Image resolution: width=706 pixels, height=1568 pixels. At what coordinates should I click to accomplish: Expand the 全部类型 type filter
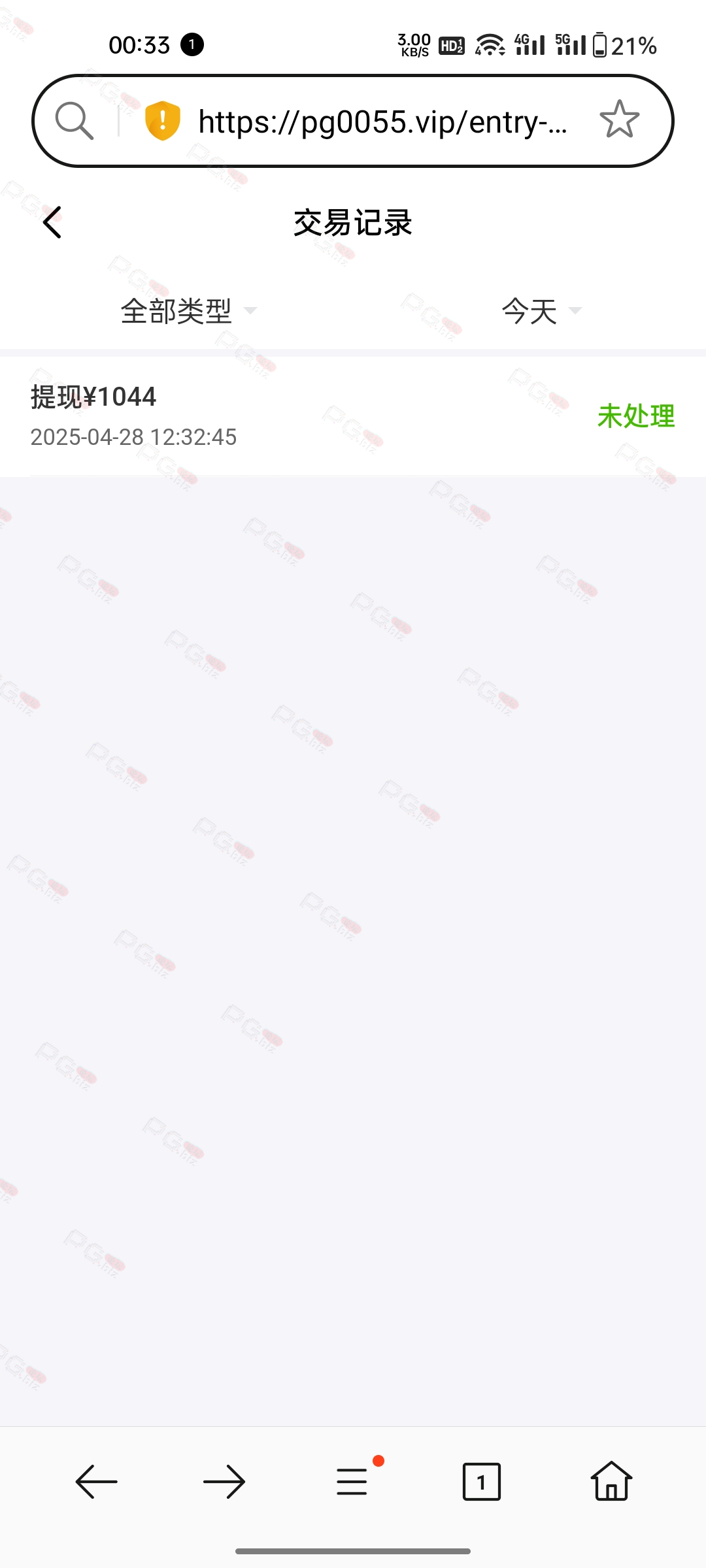pos(189,311)
